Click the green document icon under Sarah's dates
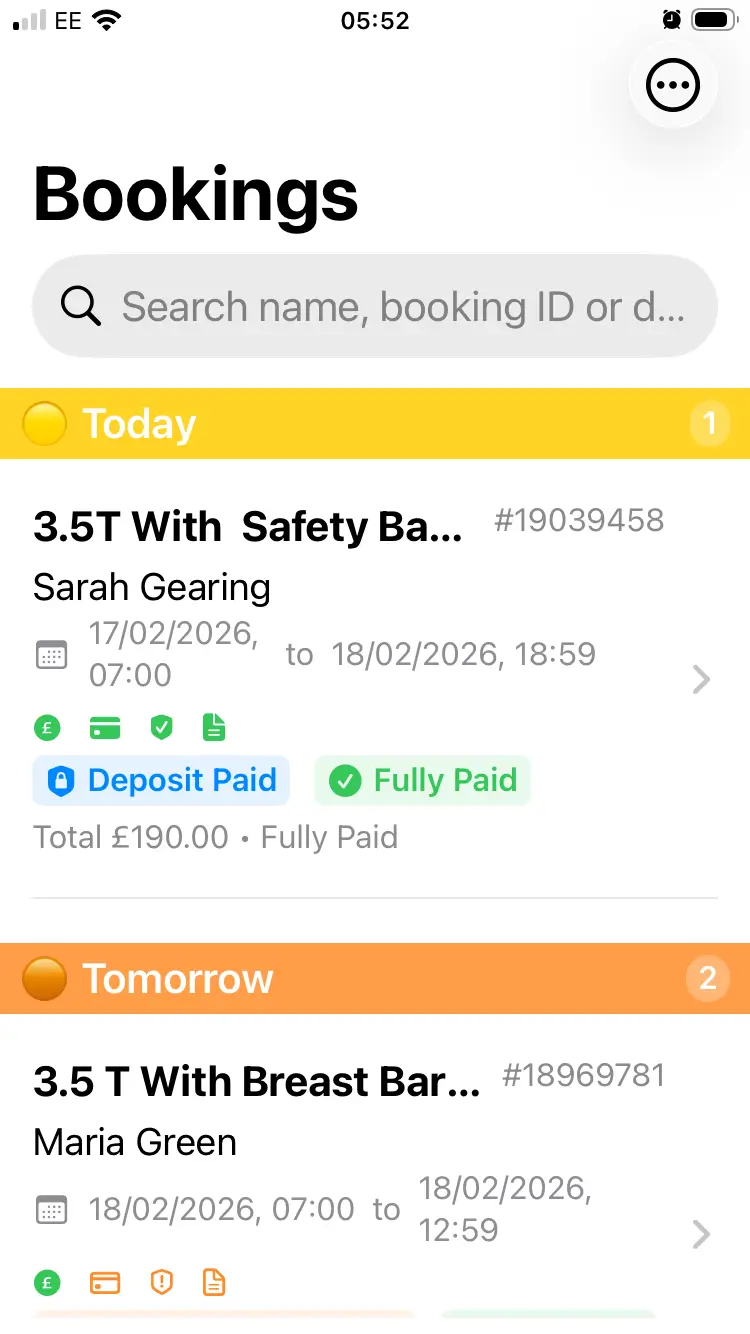Screen dimensions: 750x1334 click(x=214, y=727)
